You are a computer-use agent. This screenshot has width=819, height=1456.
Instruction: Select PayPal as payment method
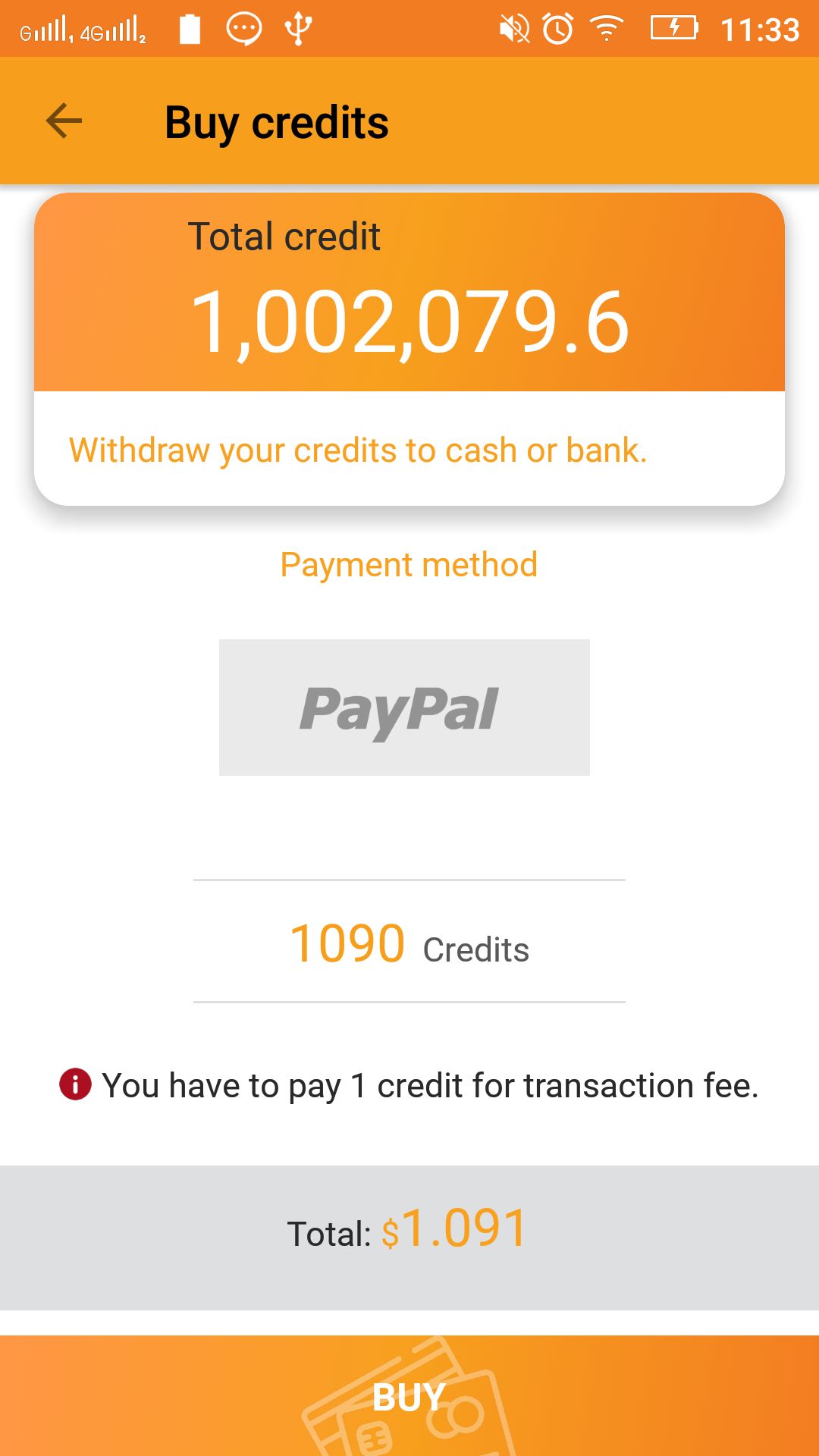coord(404,707)
